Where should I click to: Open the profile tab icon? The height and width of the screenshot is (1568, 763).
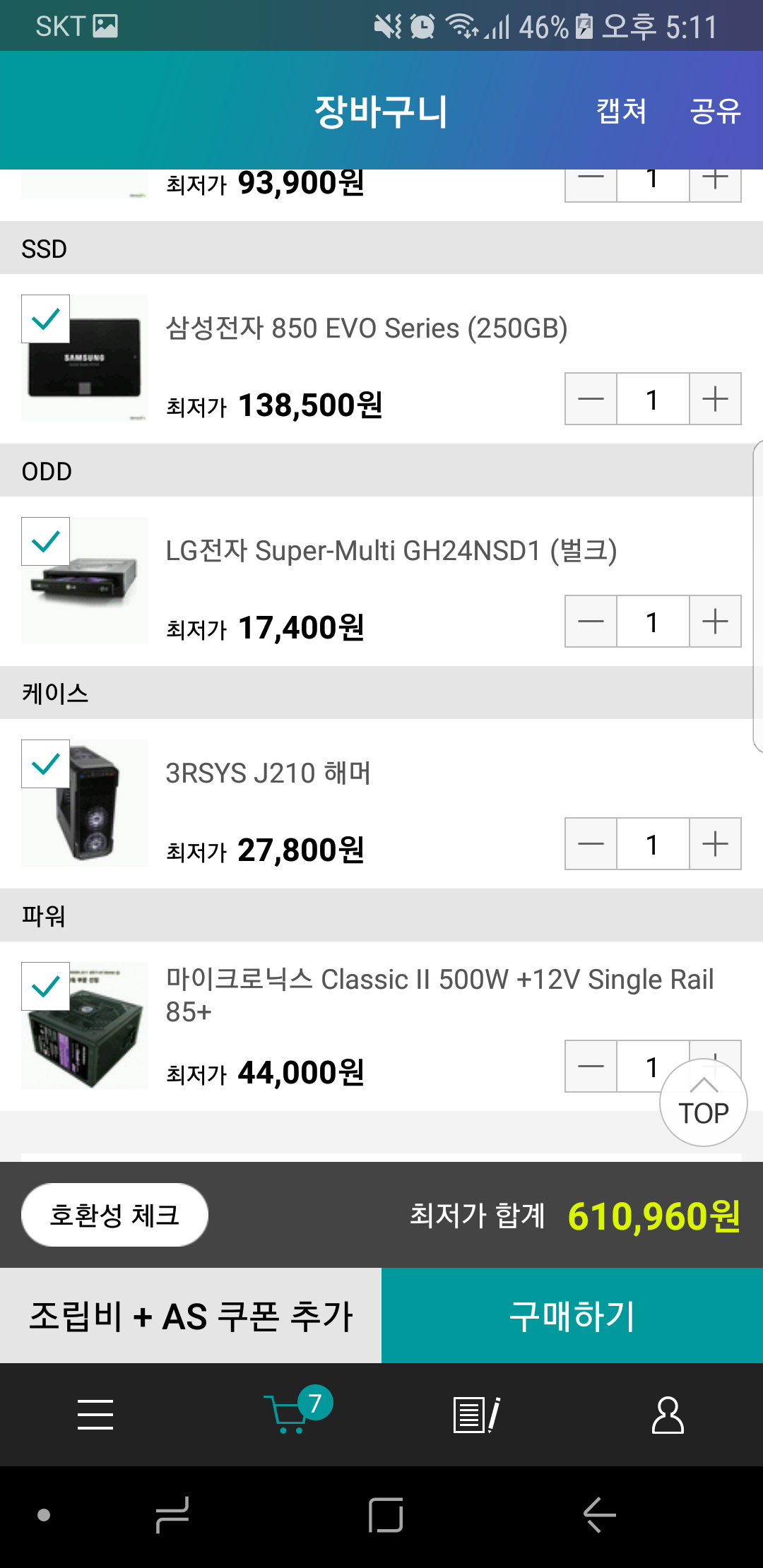coord(668,1415)
